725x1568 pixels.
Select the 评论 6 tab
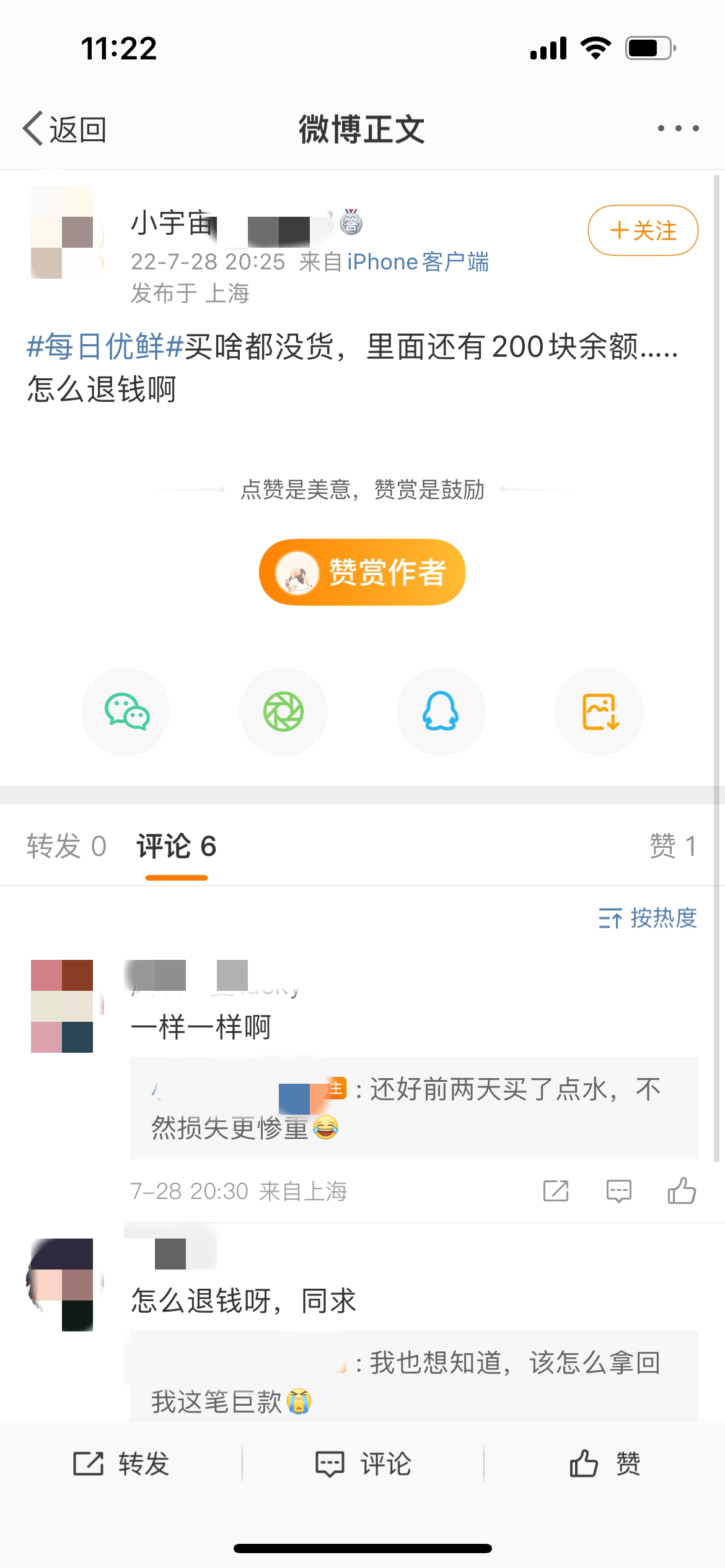tap(177, 846)
